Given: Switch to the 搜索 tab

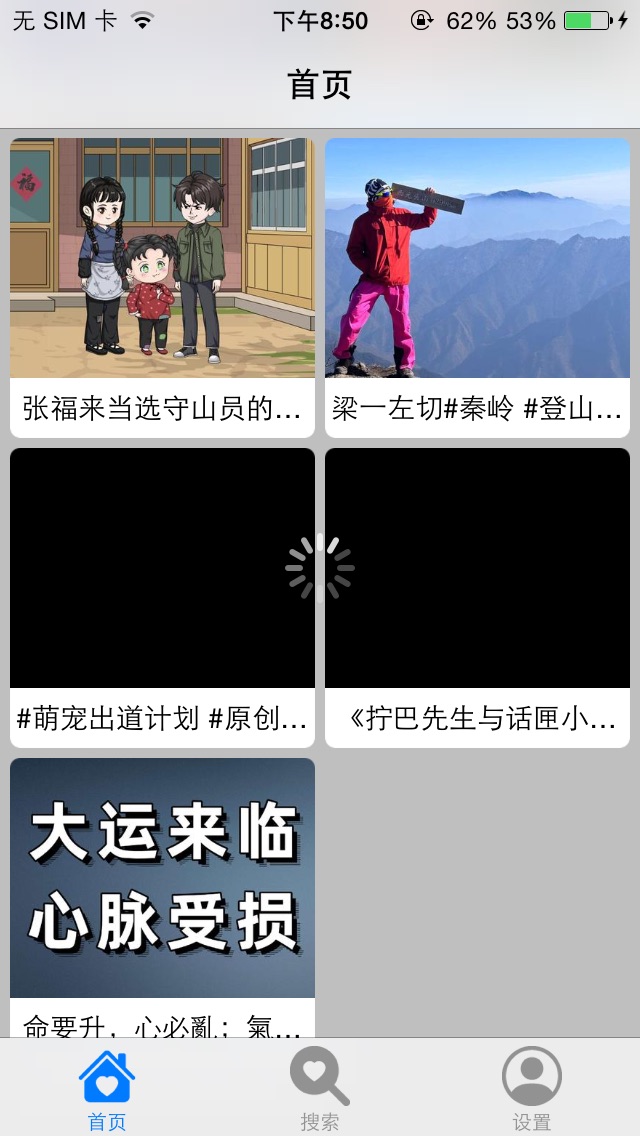Looking at the screenshot, I should pyautogui.click(x=320, y=1088).
